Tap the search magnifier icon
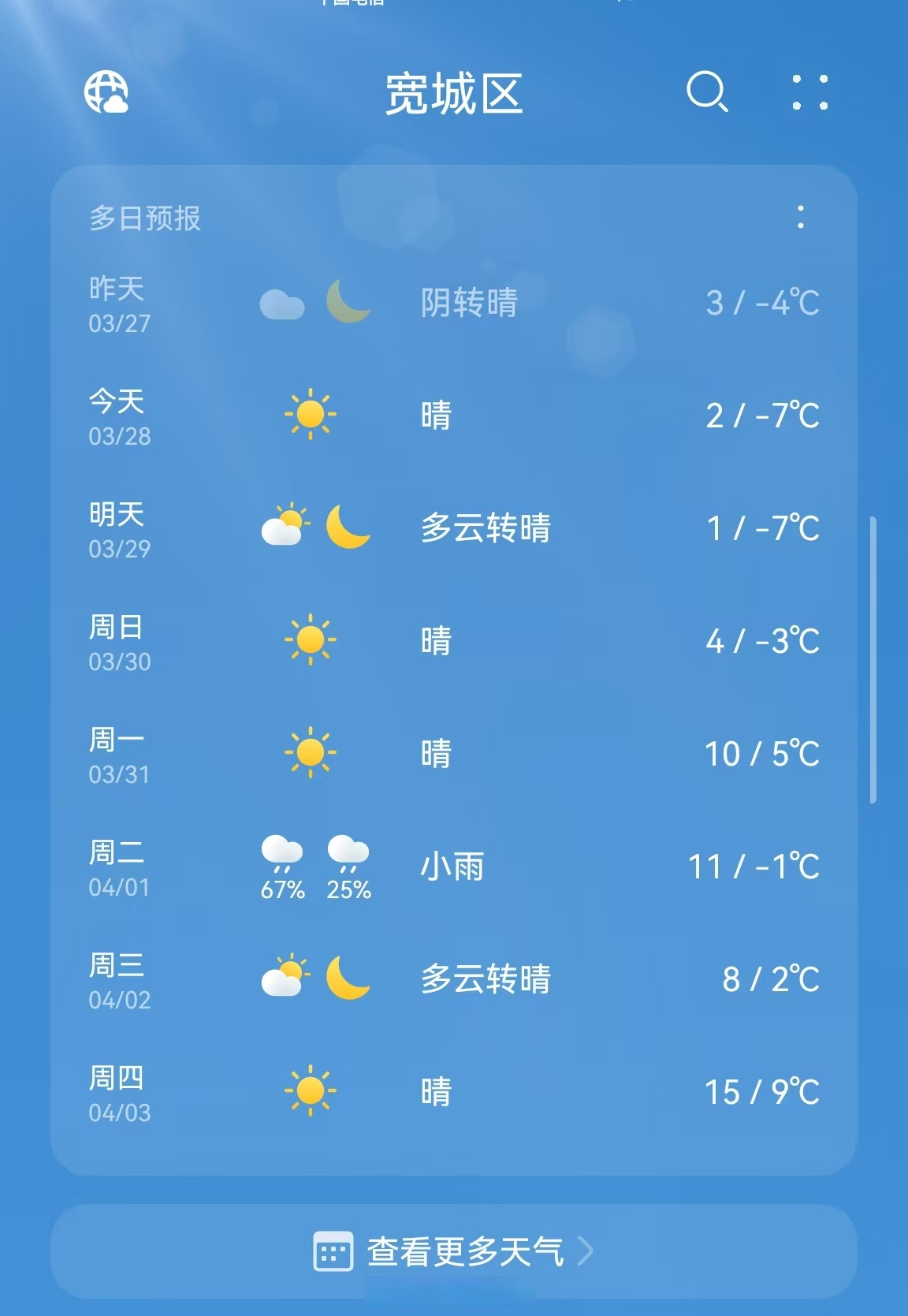Viewport: 908px width, 1316px height. [706, 92]
